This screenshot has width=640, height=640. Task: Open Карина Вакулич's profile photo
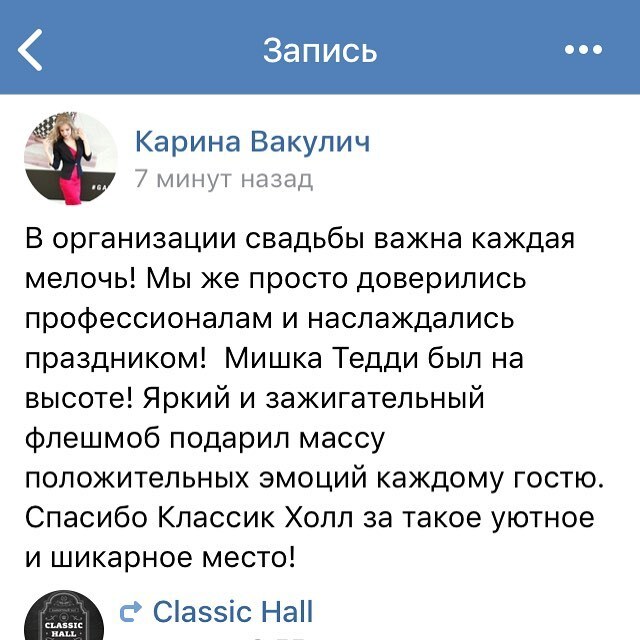click(71, 158)
